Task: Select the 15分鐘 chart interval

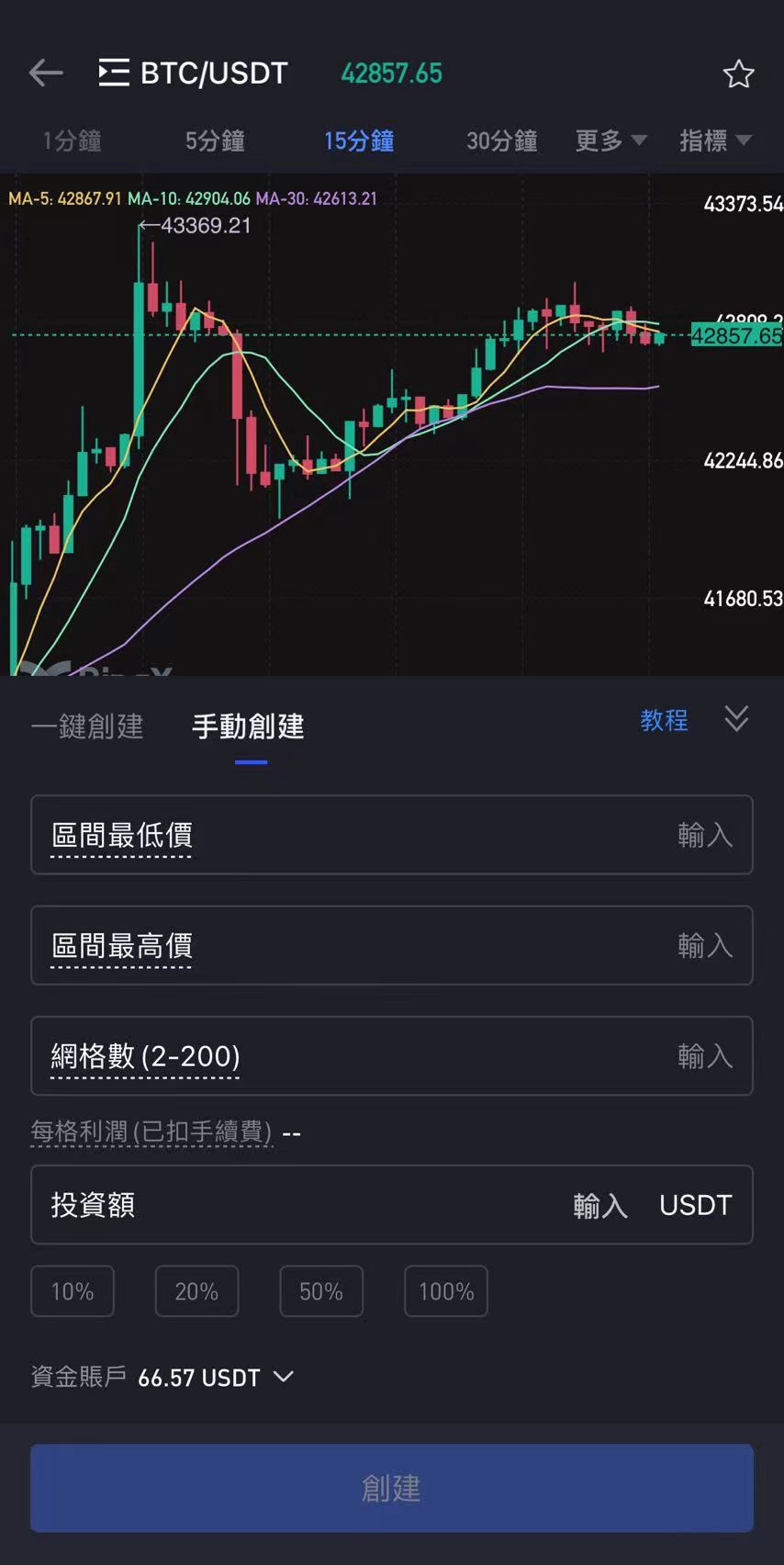Action: [x=358, y=141]
